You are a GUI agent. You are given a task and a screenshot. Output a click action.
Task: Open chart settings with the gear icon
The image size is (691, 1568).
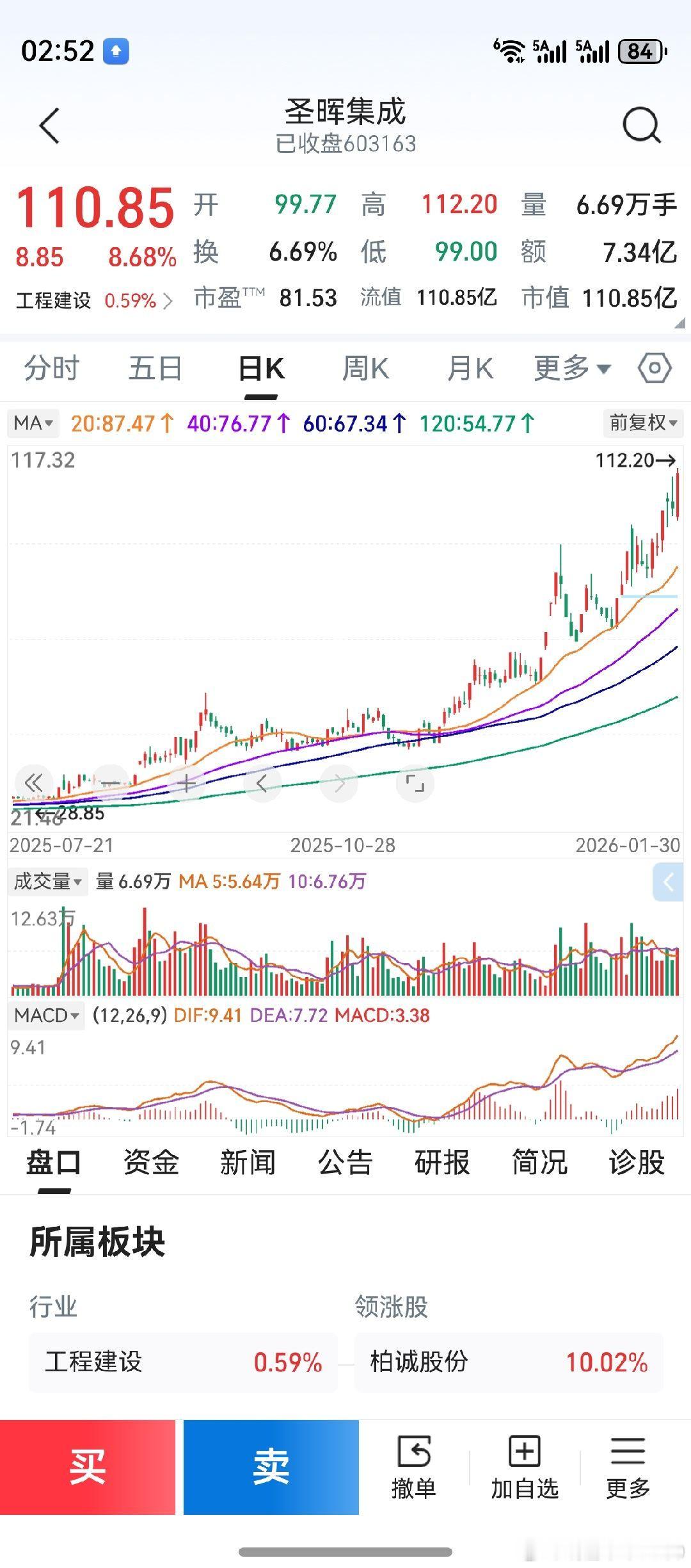pos(653,368)
